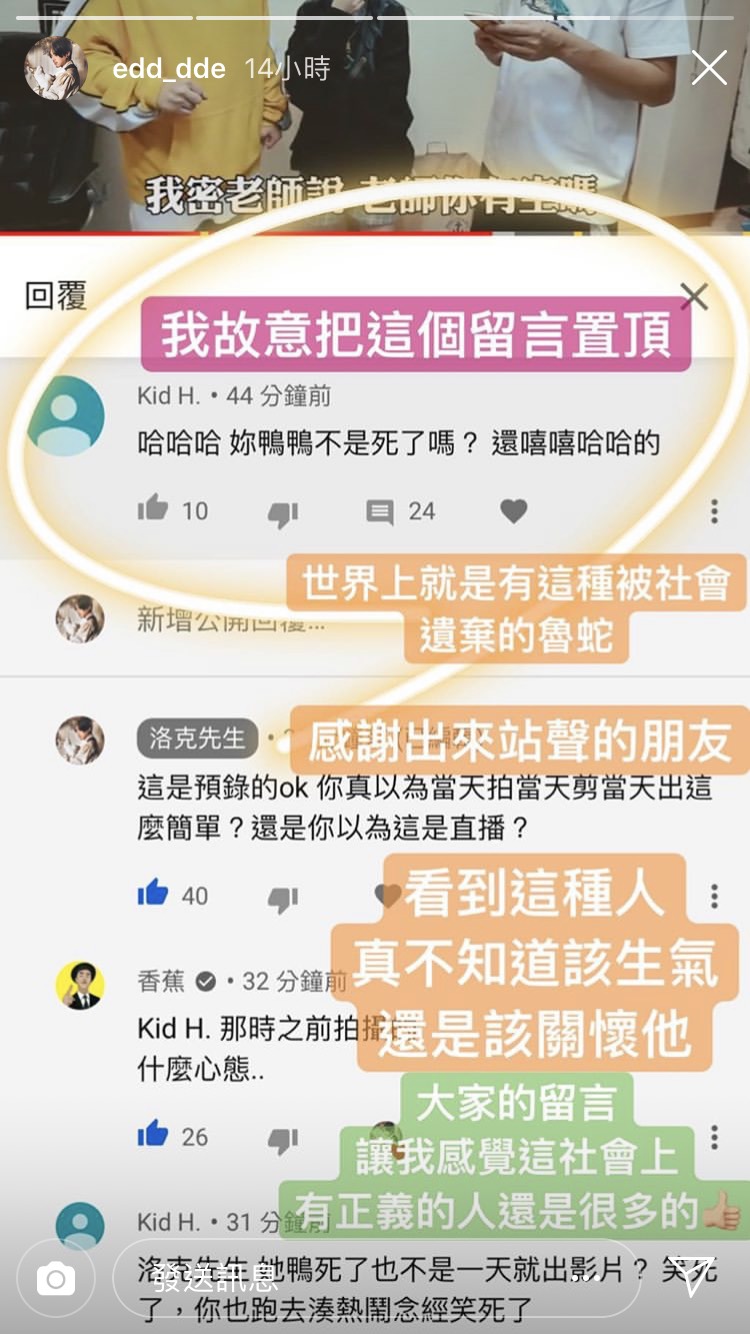Share this story via the paper-plane icon
The width and height of the screenshot is (750, 1334).
(x=693, y=1277)
